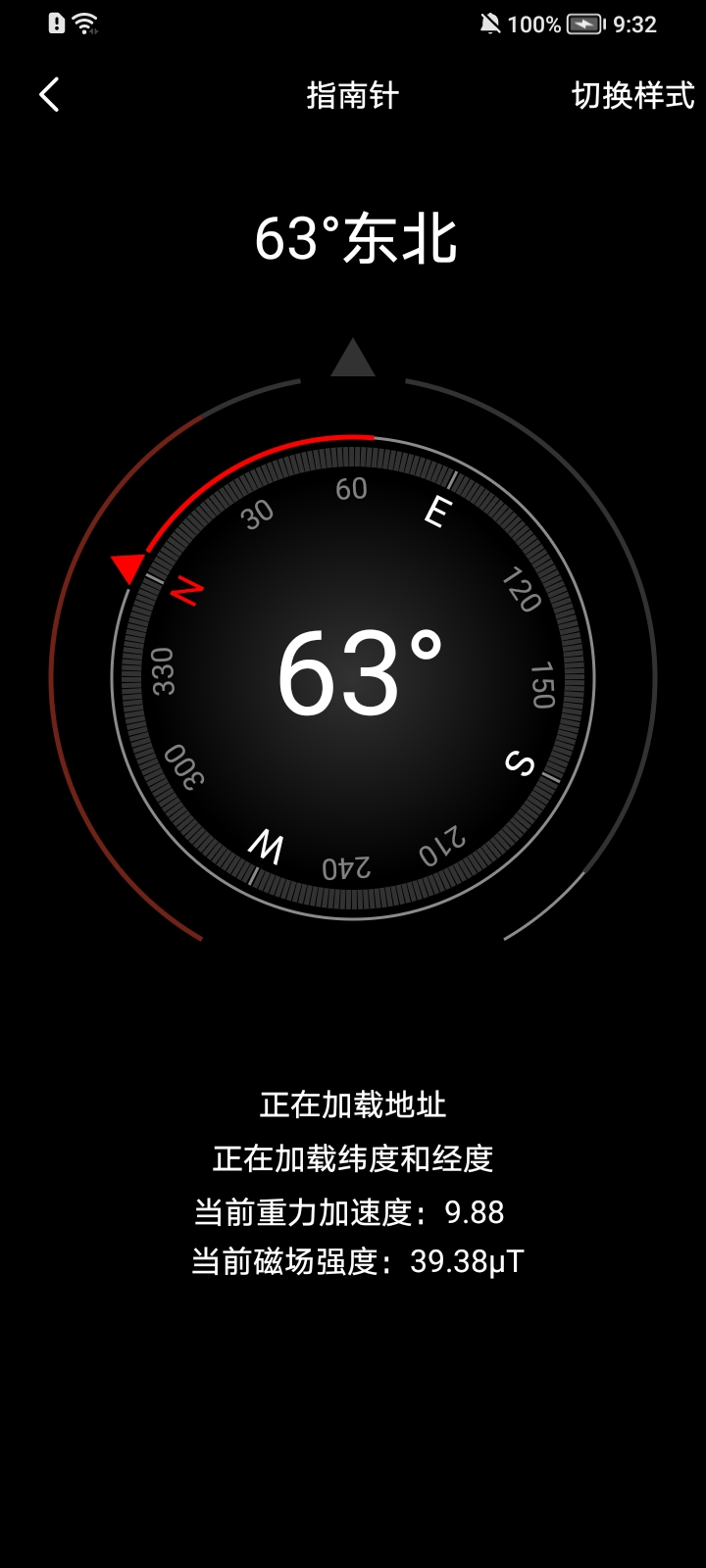Click the gray triangle heading marker
This screenshot has height=1568, width=706.
coord(353,360)
